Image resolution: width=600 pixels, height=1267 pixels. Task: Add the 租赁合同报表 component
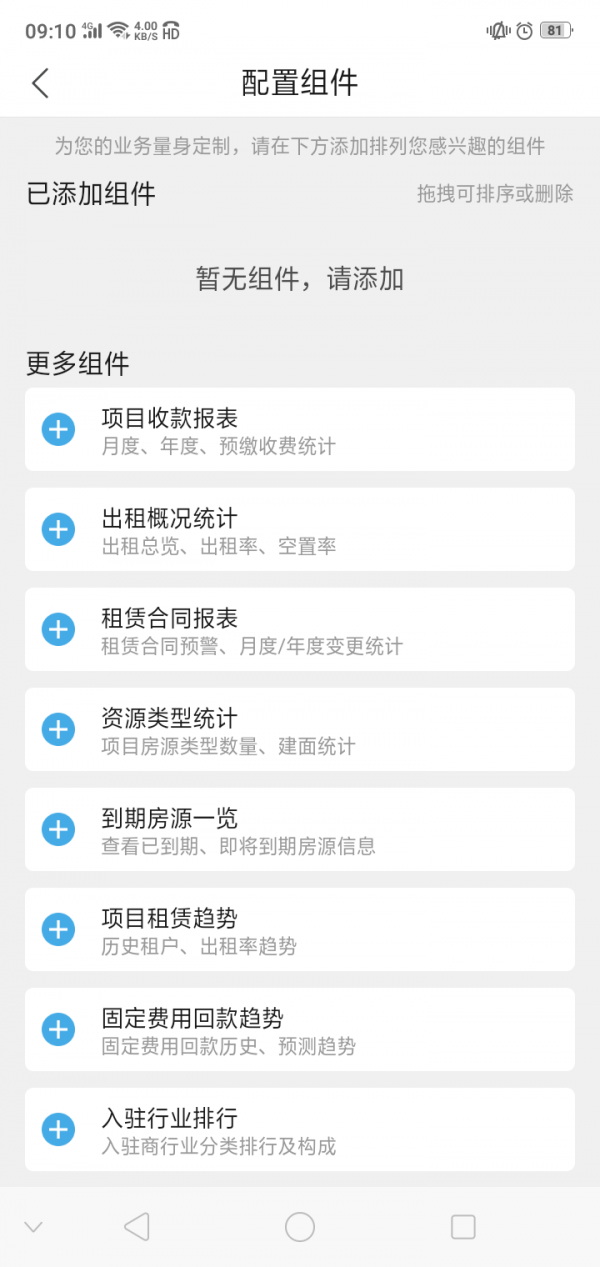point(58,630)
